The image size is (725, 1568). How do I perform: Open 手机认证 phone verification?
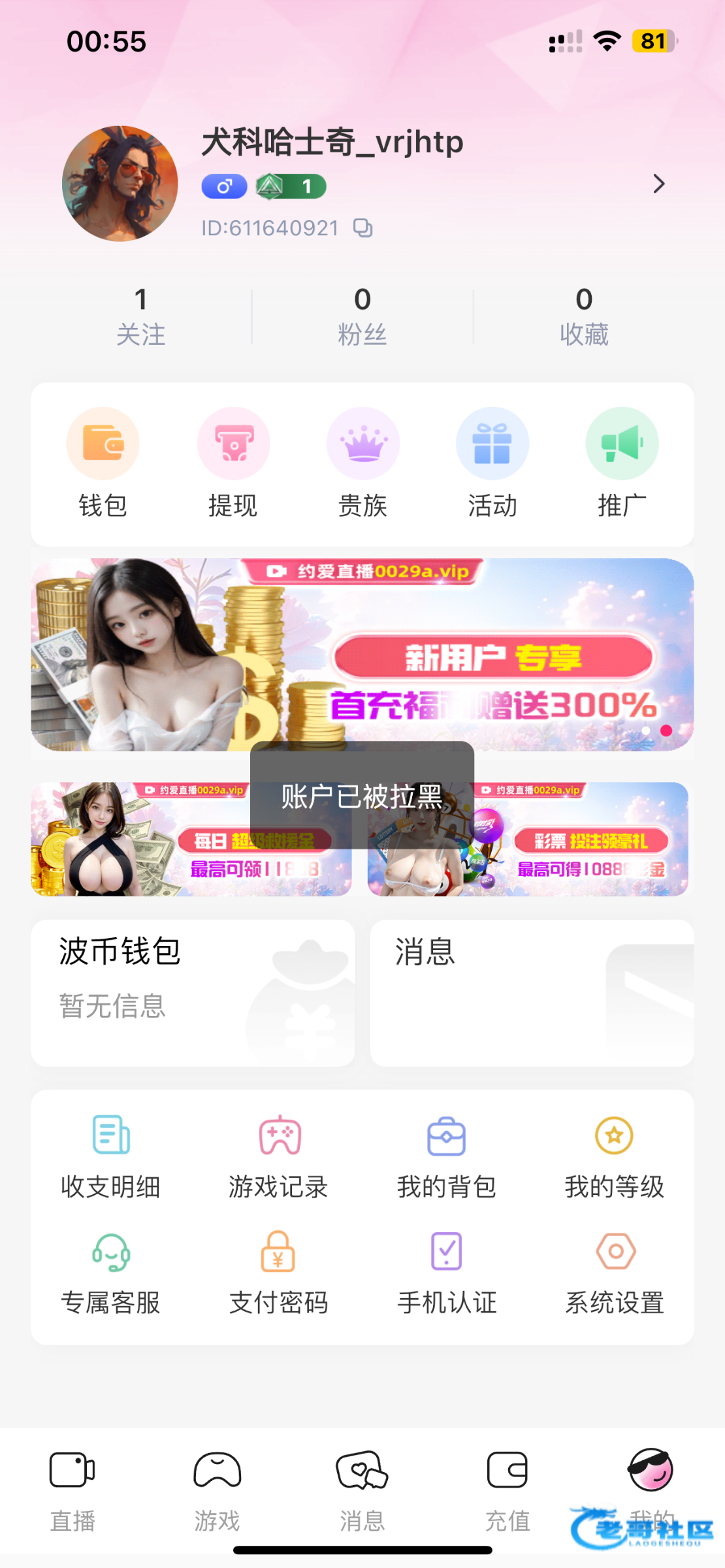coord(447,1273)
